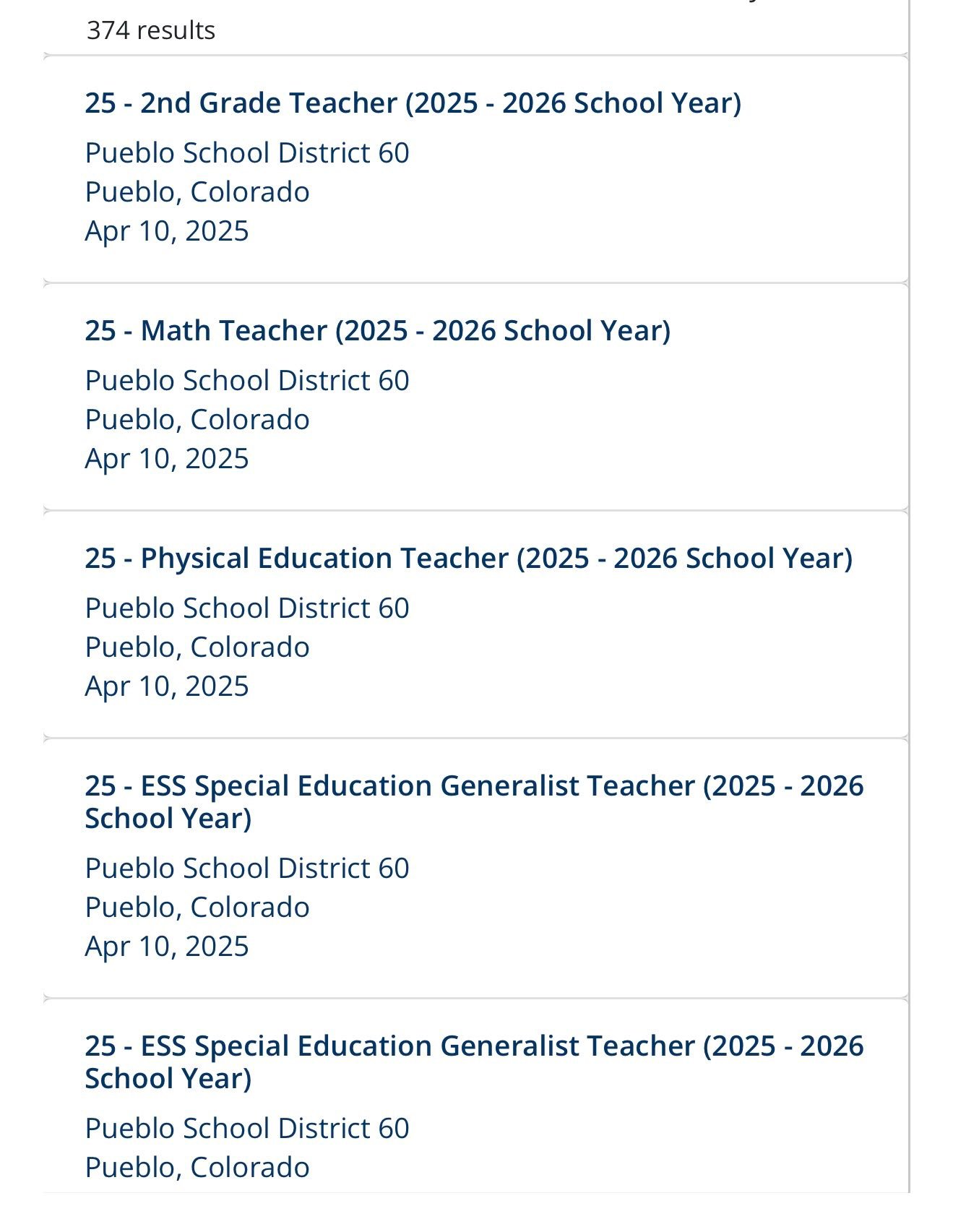Image resolution: width=953 pixels, height=1232 pixels.
Task: View the Physical Education Teacher posting
Action: (468, 558)
